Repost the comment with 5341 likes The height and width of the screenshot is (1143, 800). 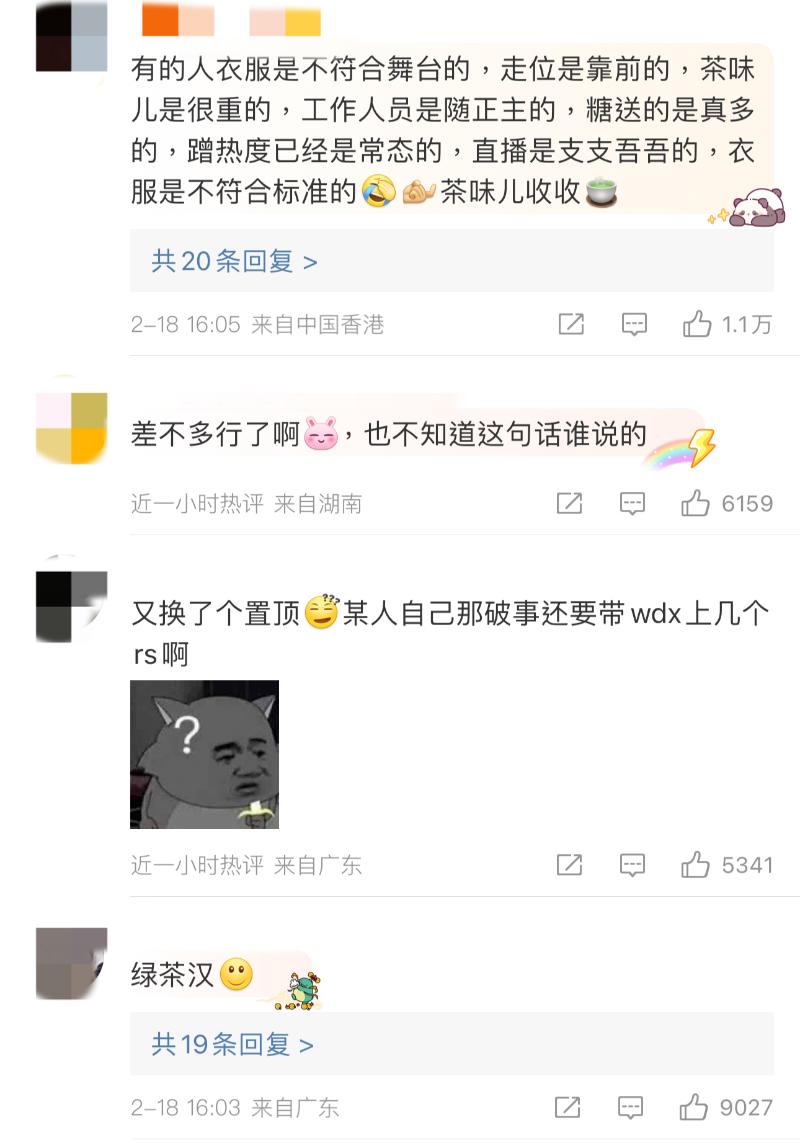pos(569,865)
